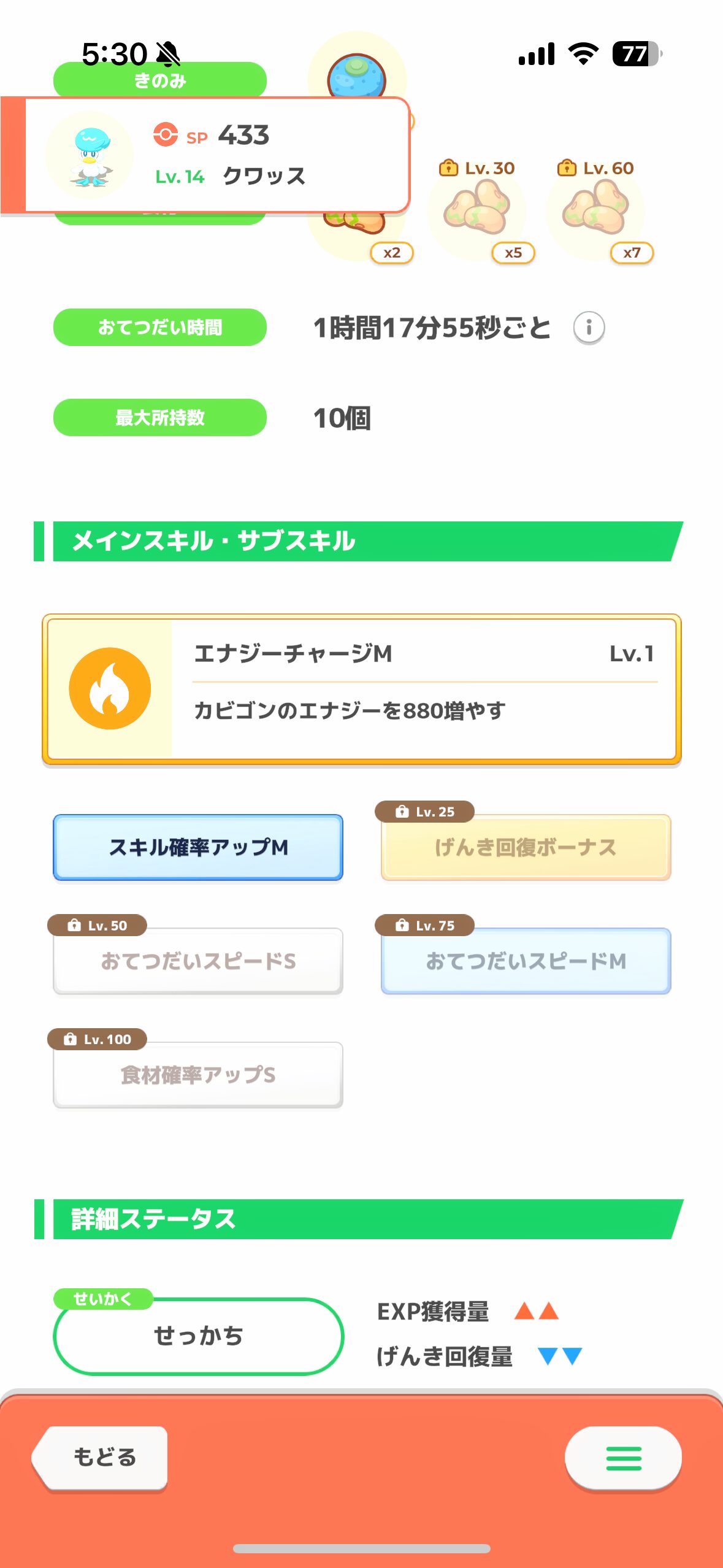This screenshot has width=723, height=1568.
Task: Open the green hamburger menu button
Action: click(x=623, y=1458)
